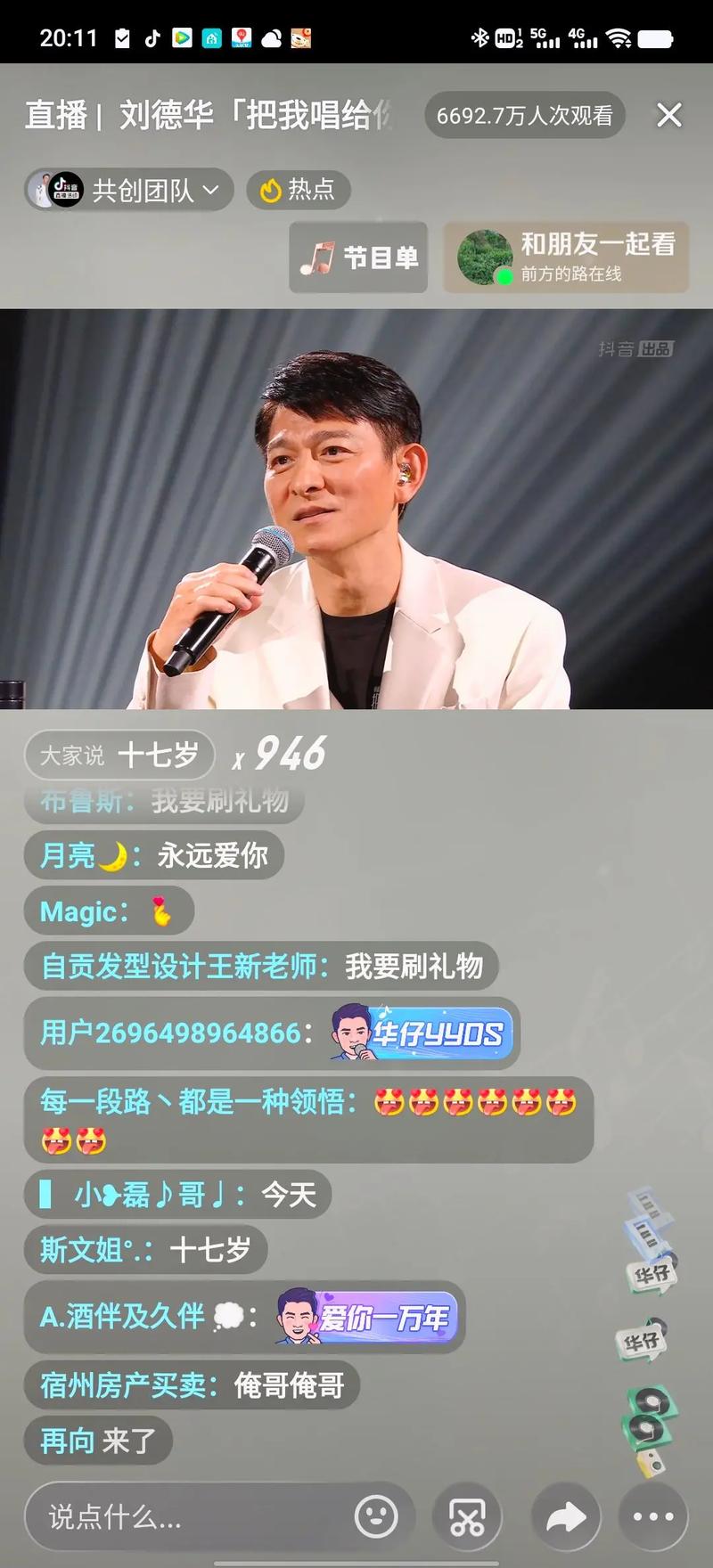Open the 热点 trending chip
This screenshot has height=1568, width=713.
[x=298, y=190]
